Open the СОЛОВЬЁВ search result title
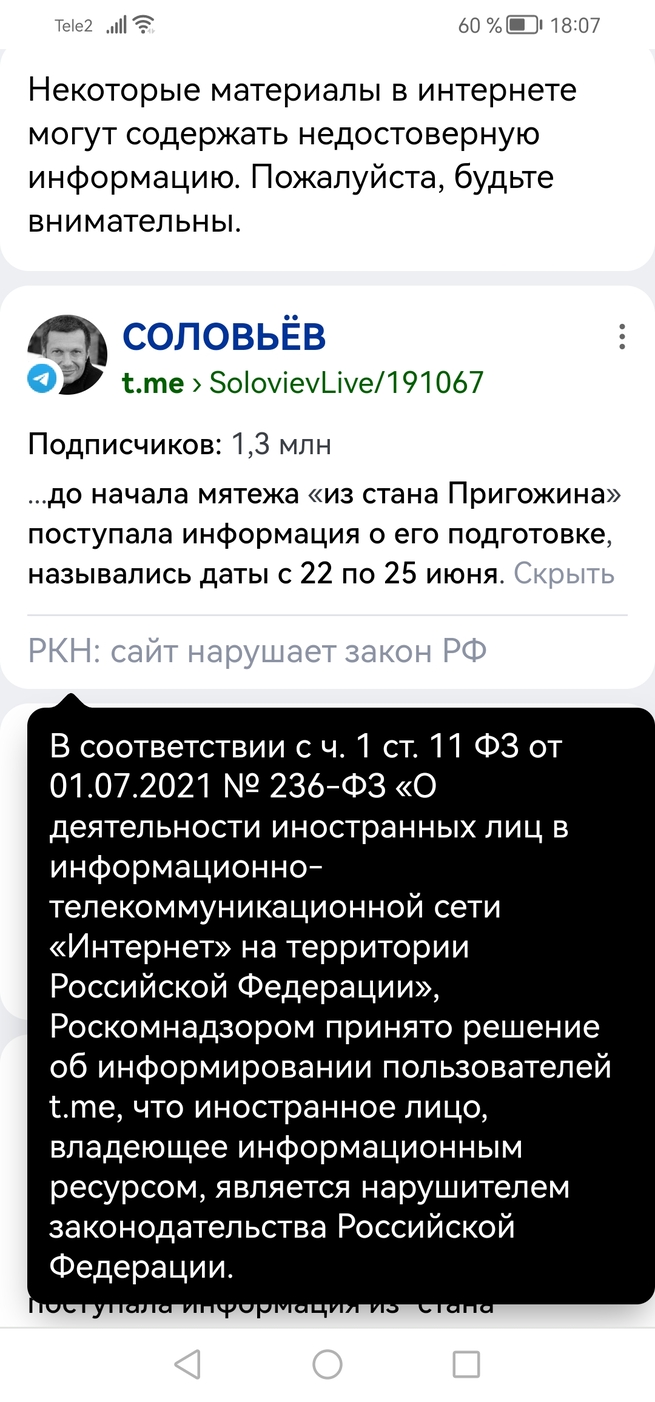Viewport: 655px width, 1402px height. [224, 337]
